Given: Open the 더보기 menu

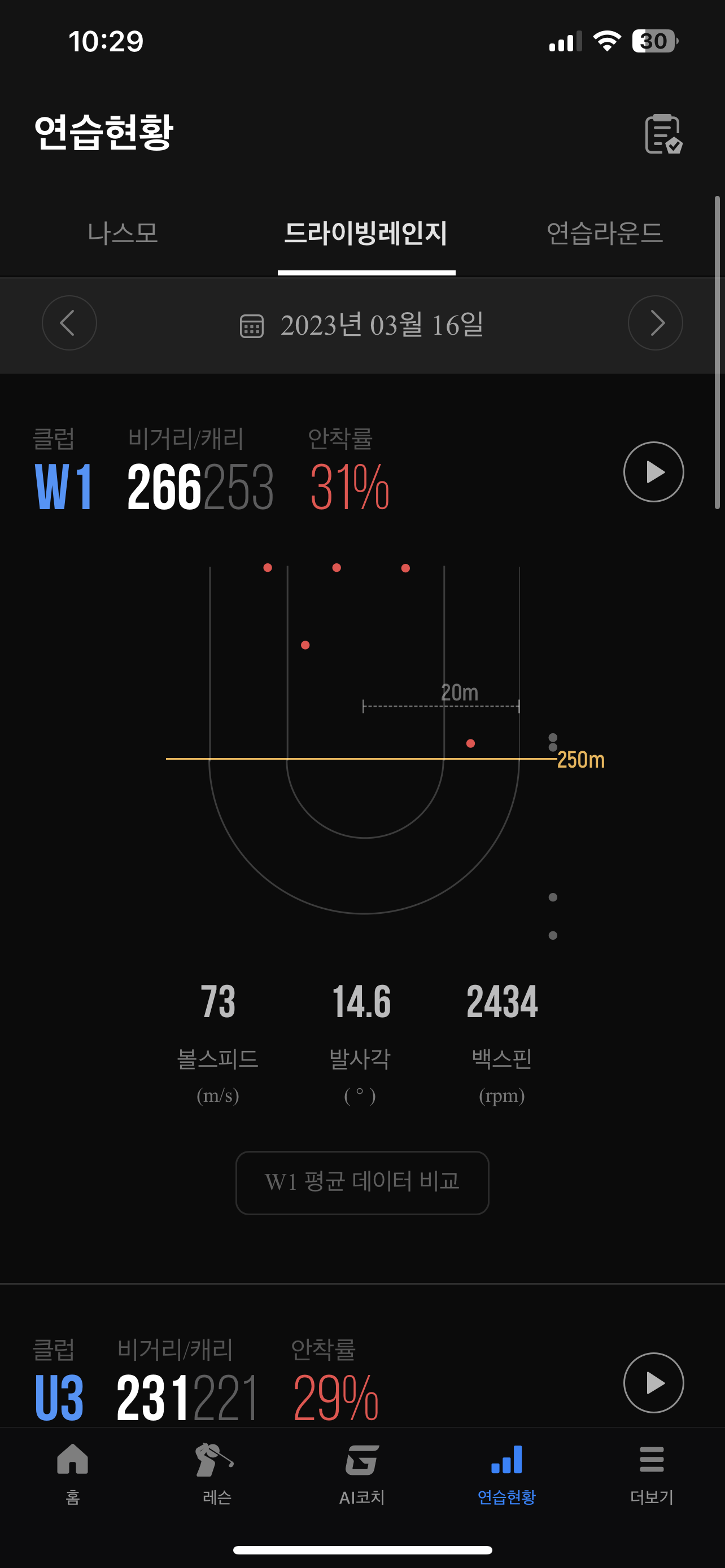Looking at the screenshot, I should [x=652, y=1474].
